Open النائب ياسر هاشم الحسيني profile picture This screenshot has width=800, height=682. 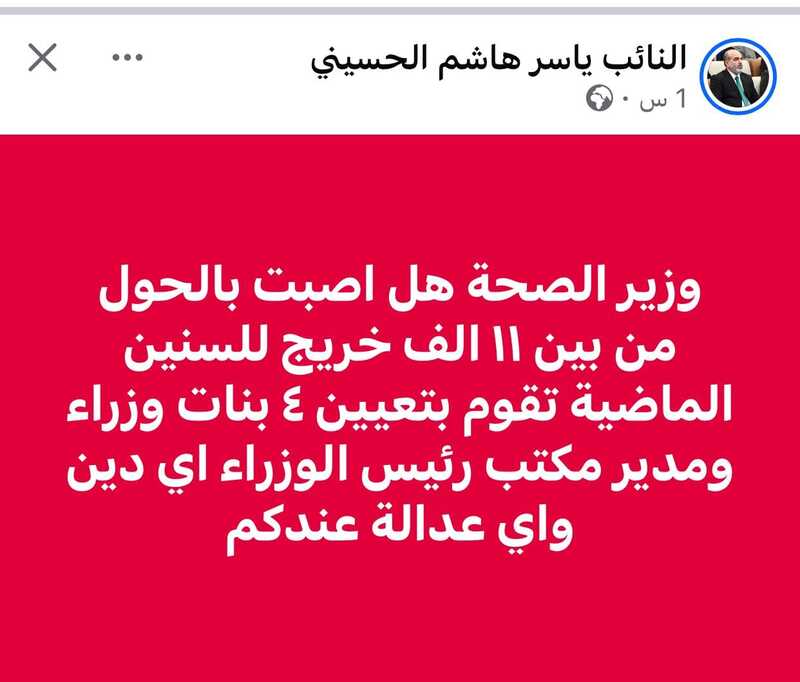click(742, 76)
